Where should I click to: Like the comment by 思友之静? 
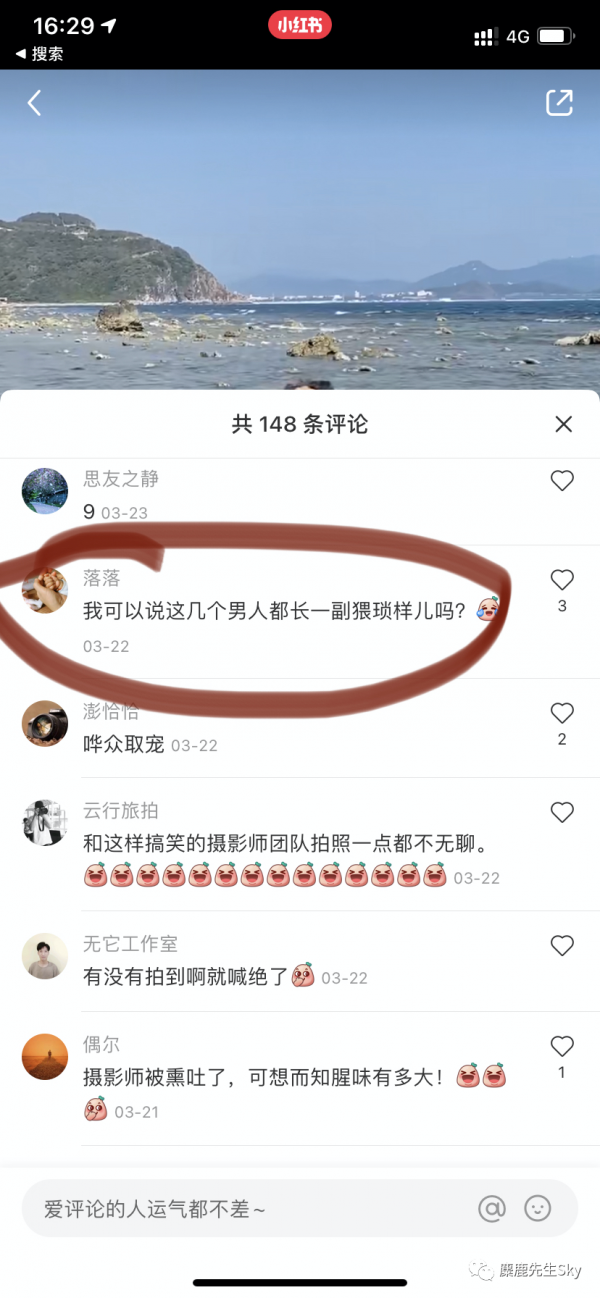pos(562,482)
